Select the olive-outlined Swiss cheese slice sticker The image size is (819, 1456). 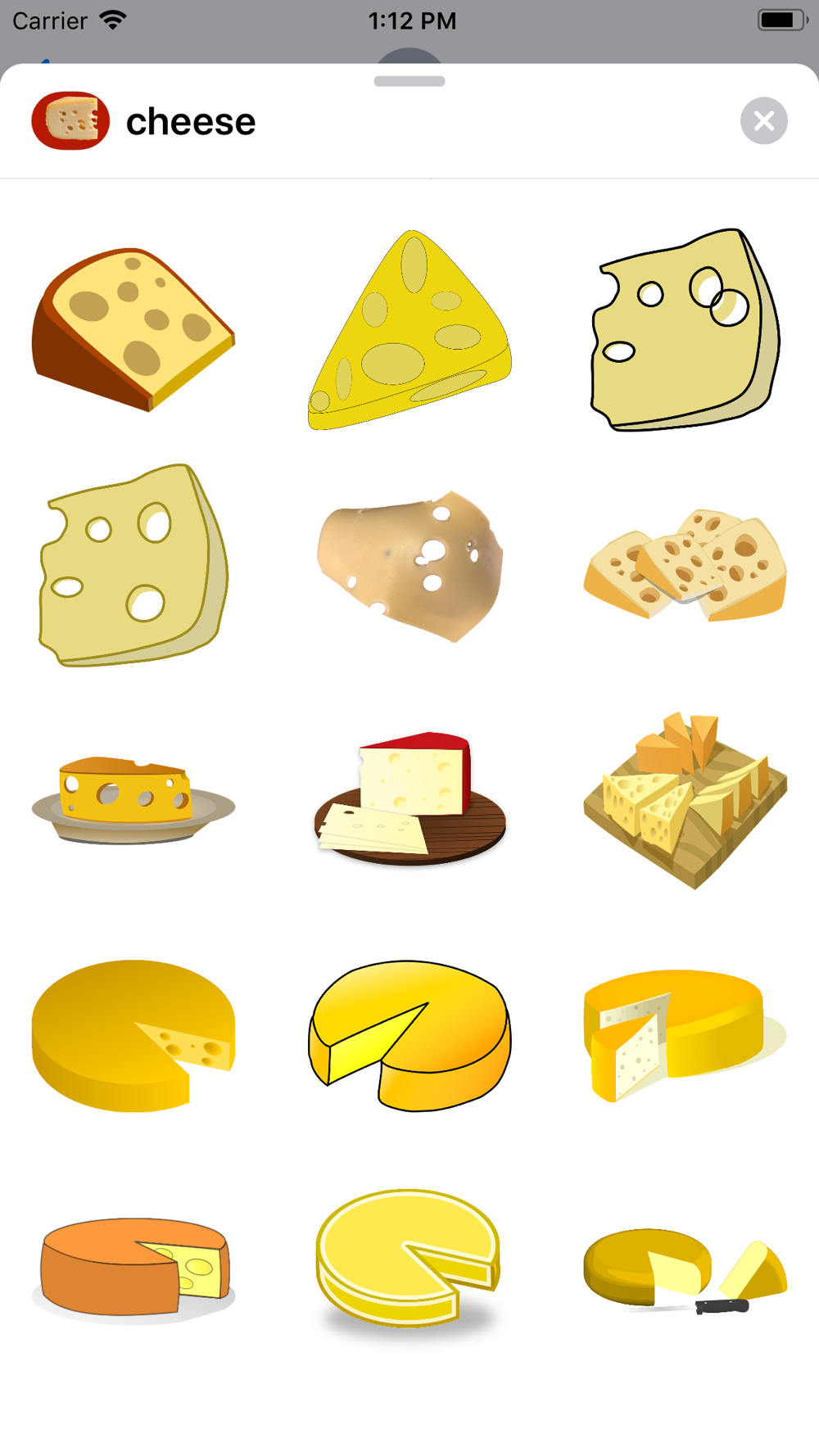coord(133,565)
